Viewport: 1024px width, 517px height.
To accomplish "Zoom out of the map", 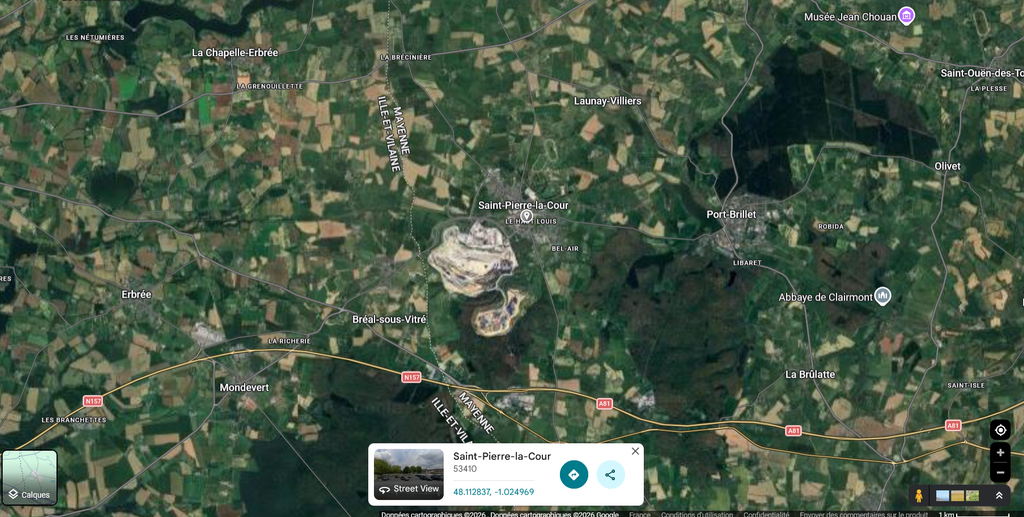I will [1000, 472].
